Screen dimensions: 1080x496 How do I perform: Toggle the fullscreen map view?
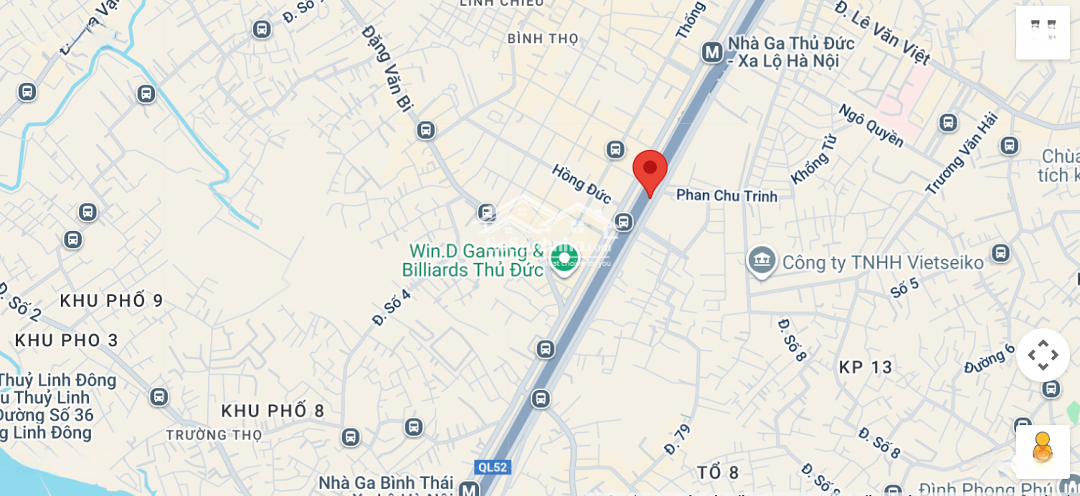tap(1042, 31)
